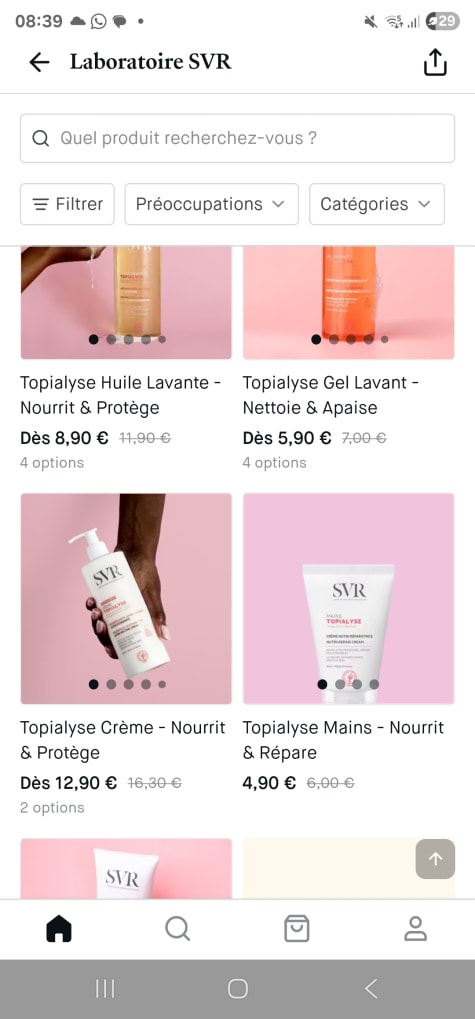The height and width of the screenshot is (1019, 475).
Task: Expand the Préoccupations dropdown
Action: [211, 204]
